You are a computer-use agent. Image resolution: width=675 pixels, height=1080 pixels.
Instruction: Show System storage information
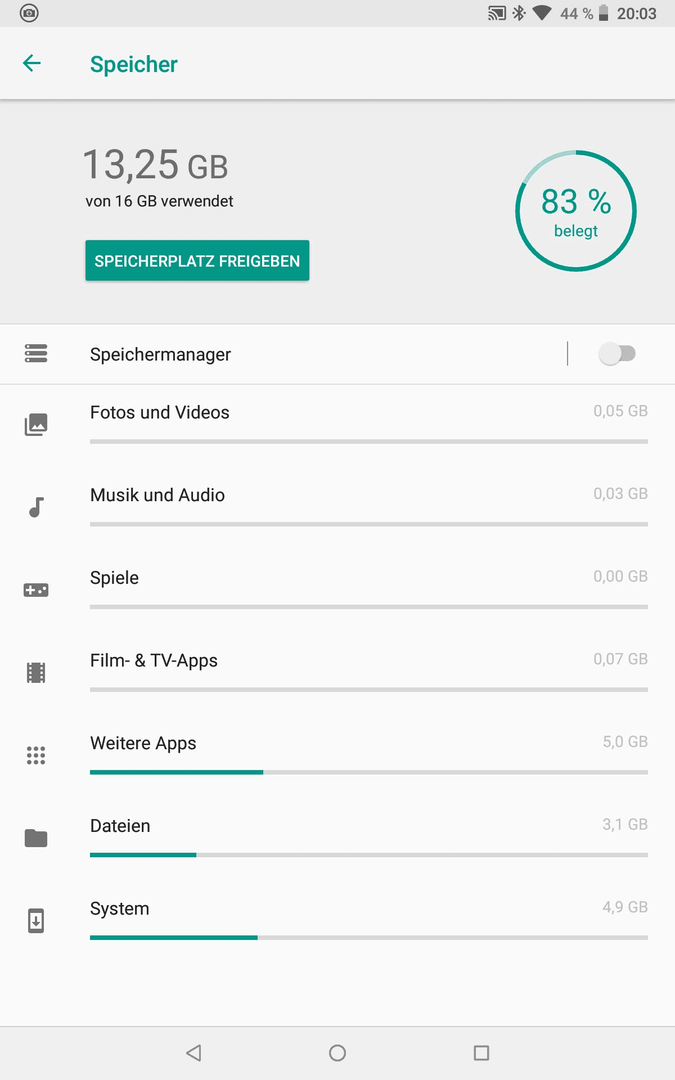(338, 921)
